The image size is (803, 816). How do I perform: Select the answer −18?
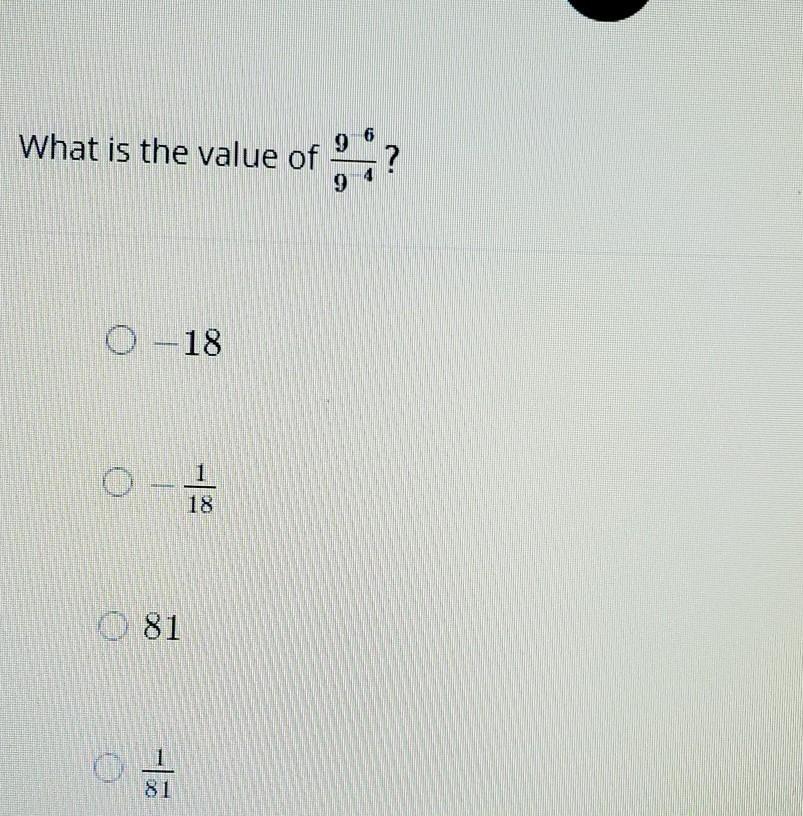click(119, 342)
